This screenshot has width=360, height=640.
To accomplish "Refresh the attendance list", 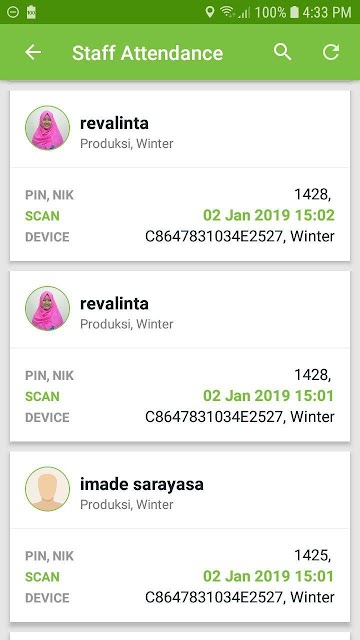I will (331, 52).
